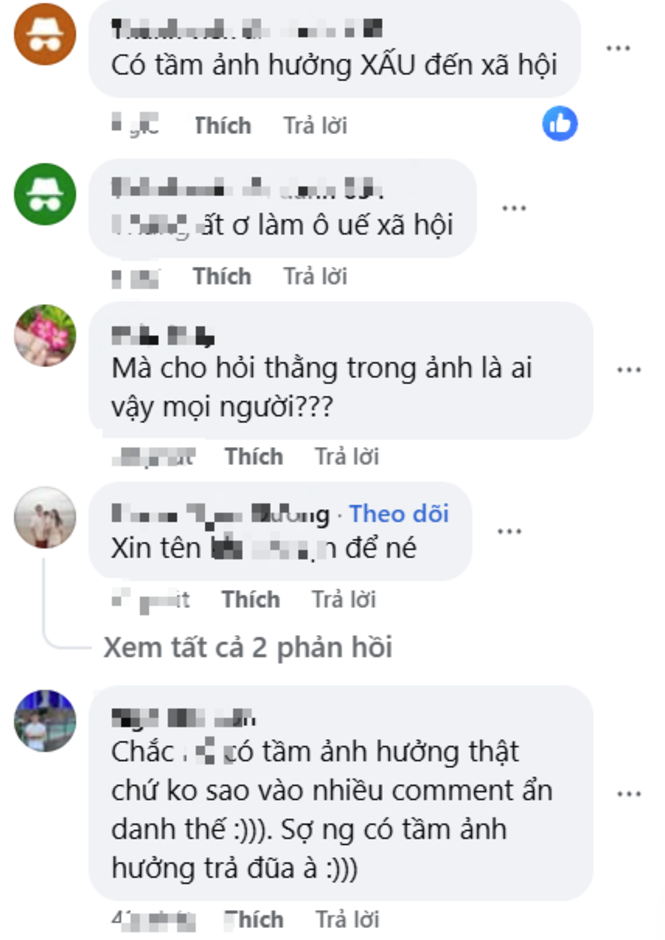
Task: Open the like reaction on the first comment
Action: [560, 124]
